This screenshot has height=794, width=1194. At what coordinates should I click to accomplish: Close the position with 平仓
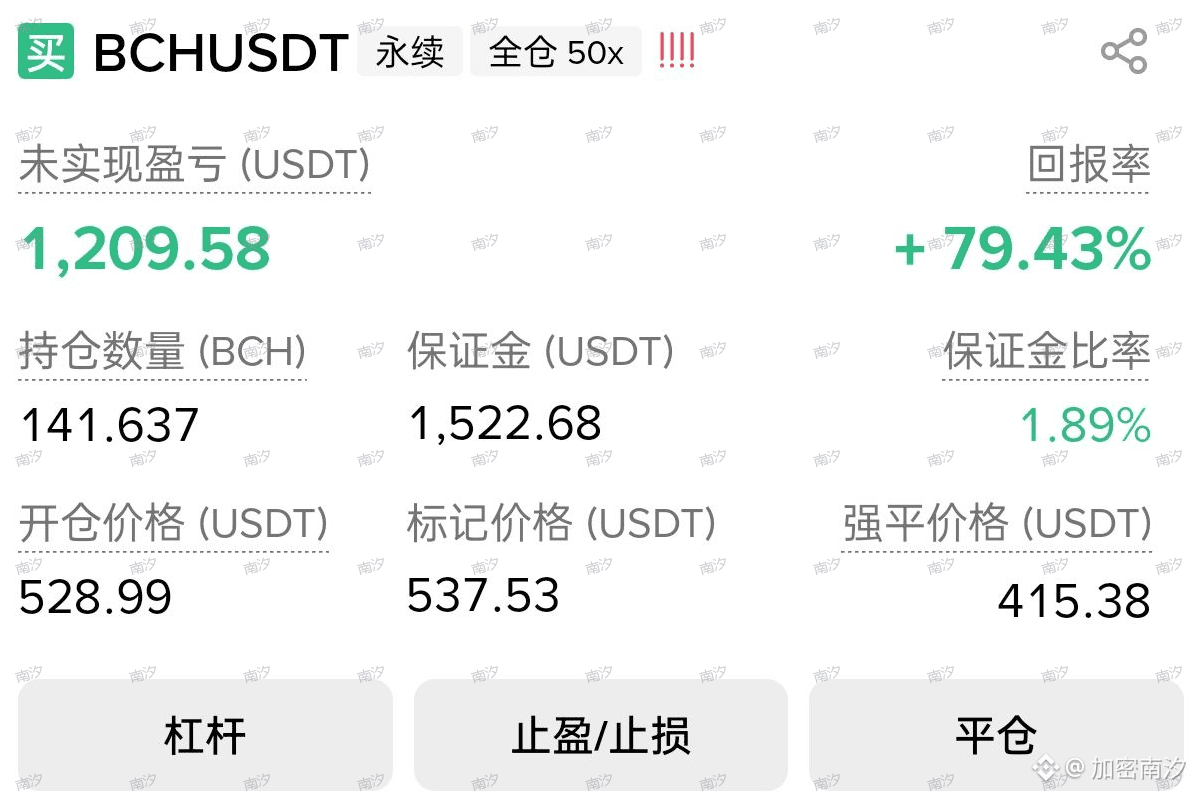click(997, 735)
